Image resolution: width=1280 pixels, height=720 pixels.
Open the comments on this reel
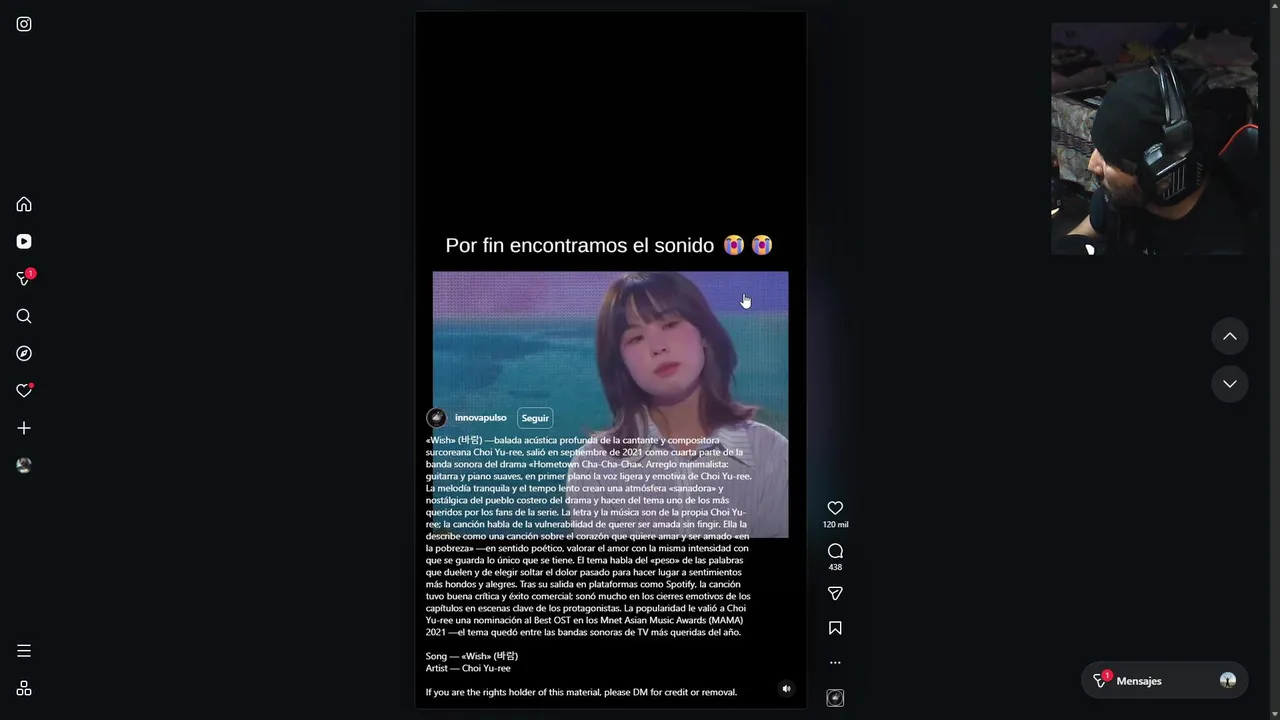(835, 551)
